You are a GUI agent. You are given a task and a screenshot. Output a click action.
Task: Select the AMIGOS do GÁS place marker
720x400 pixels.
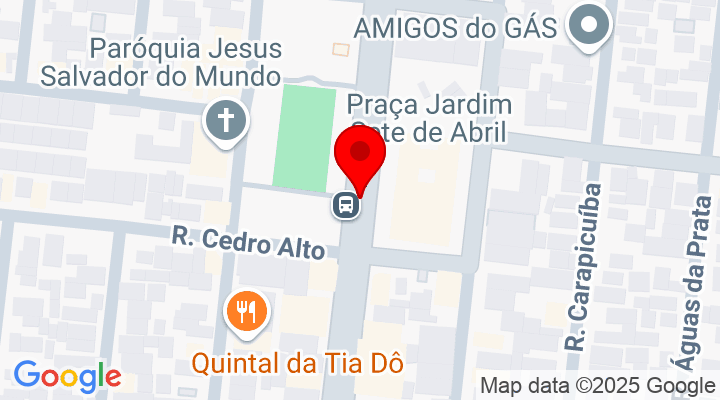588,26
